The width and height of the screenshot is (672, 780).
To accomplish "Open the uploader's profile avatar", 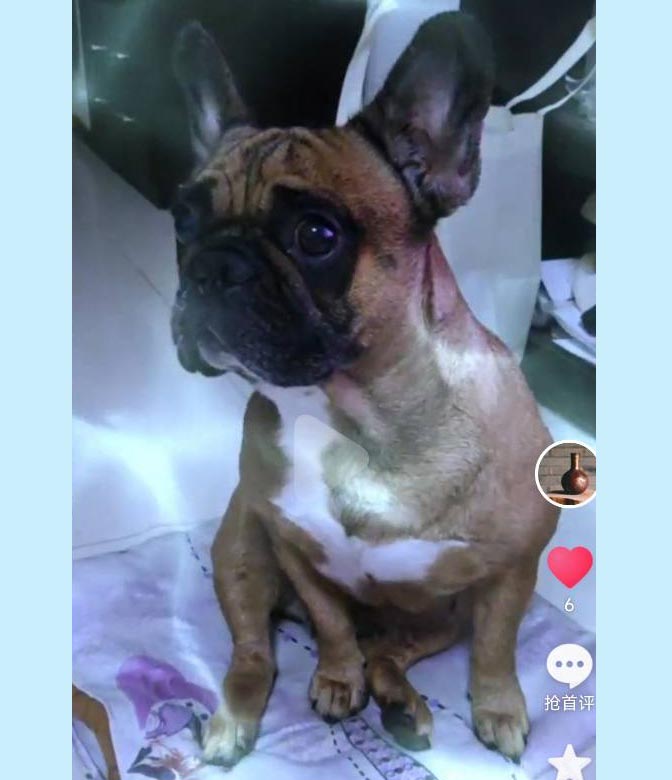I will click(x=568, y=474).
